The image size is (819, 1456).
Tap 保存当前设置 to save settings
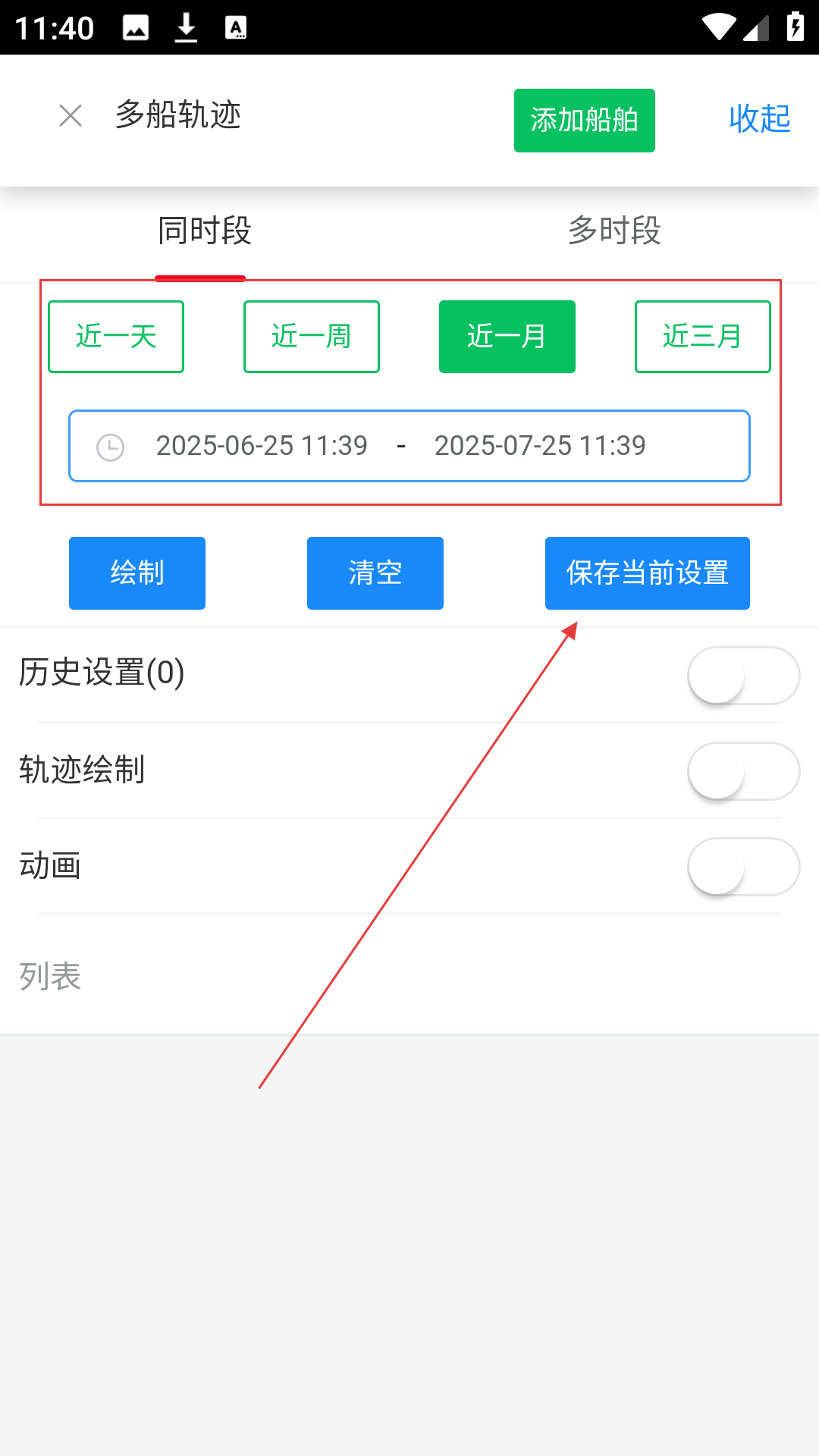click(x=648, y=573)
